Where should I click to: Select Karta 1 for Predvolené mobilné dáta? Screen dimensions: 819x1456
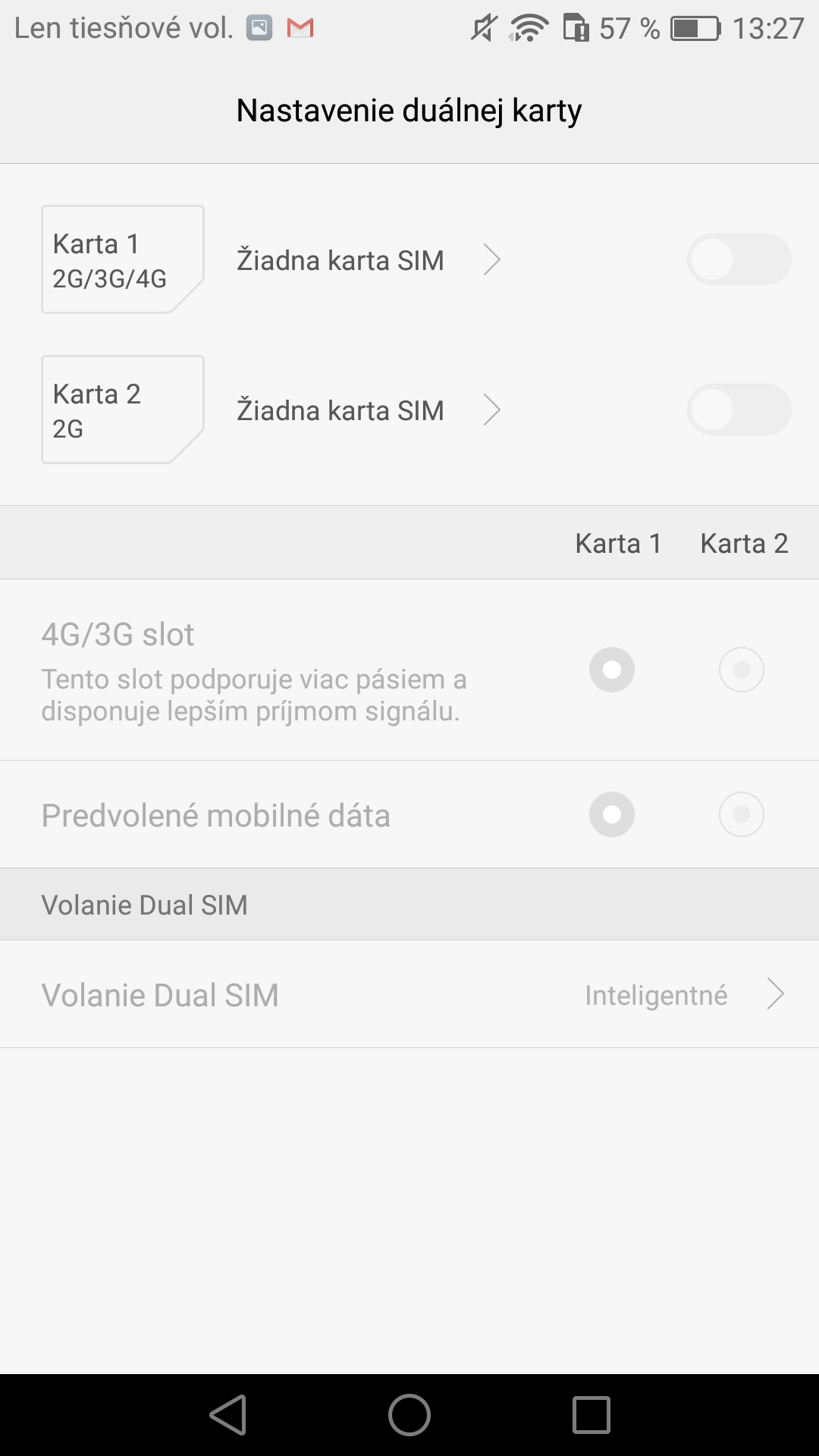coord(612,814)
